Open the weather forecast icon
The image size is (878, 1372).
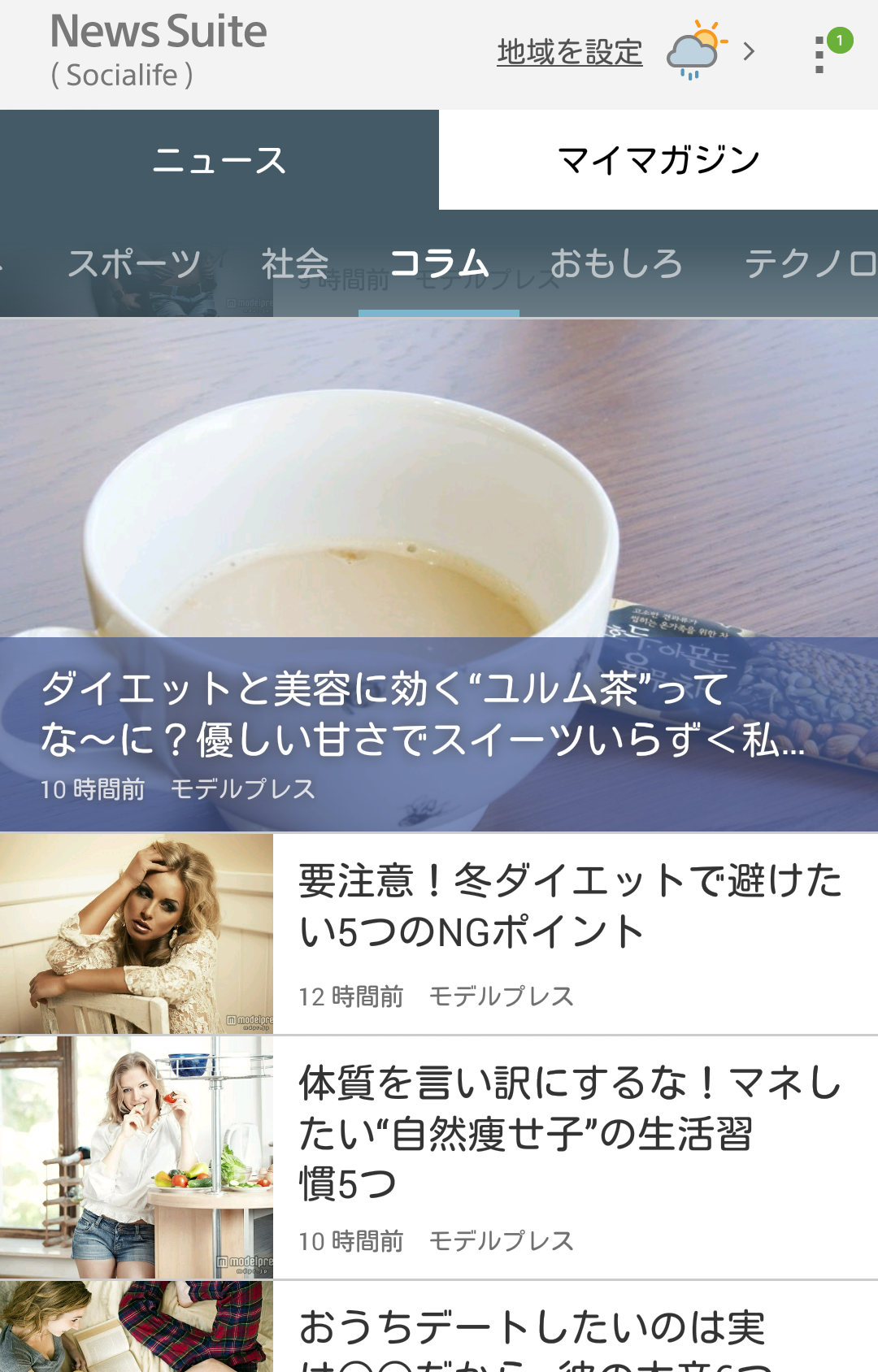[x=696, y=50]
